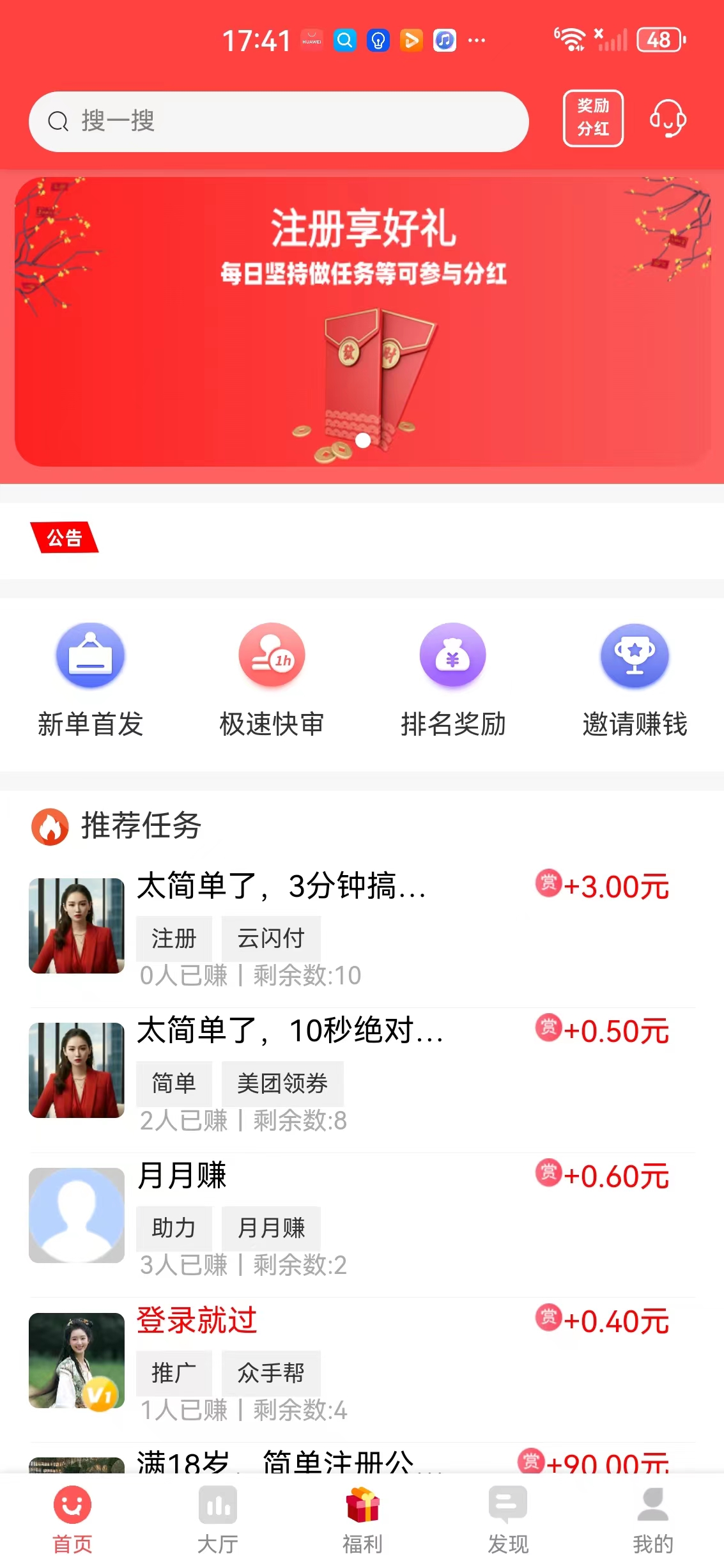724x1568 pixels.
Task: Select the 美团领券 tag
Action: (x=282, y=1083)
